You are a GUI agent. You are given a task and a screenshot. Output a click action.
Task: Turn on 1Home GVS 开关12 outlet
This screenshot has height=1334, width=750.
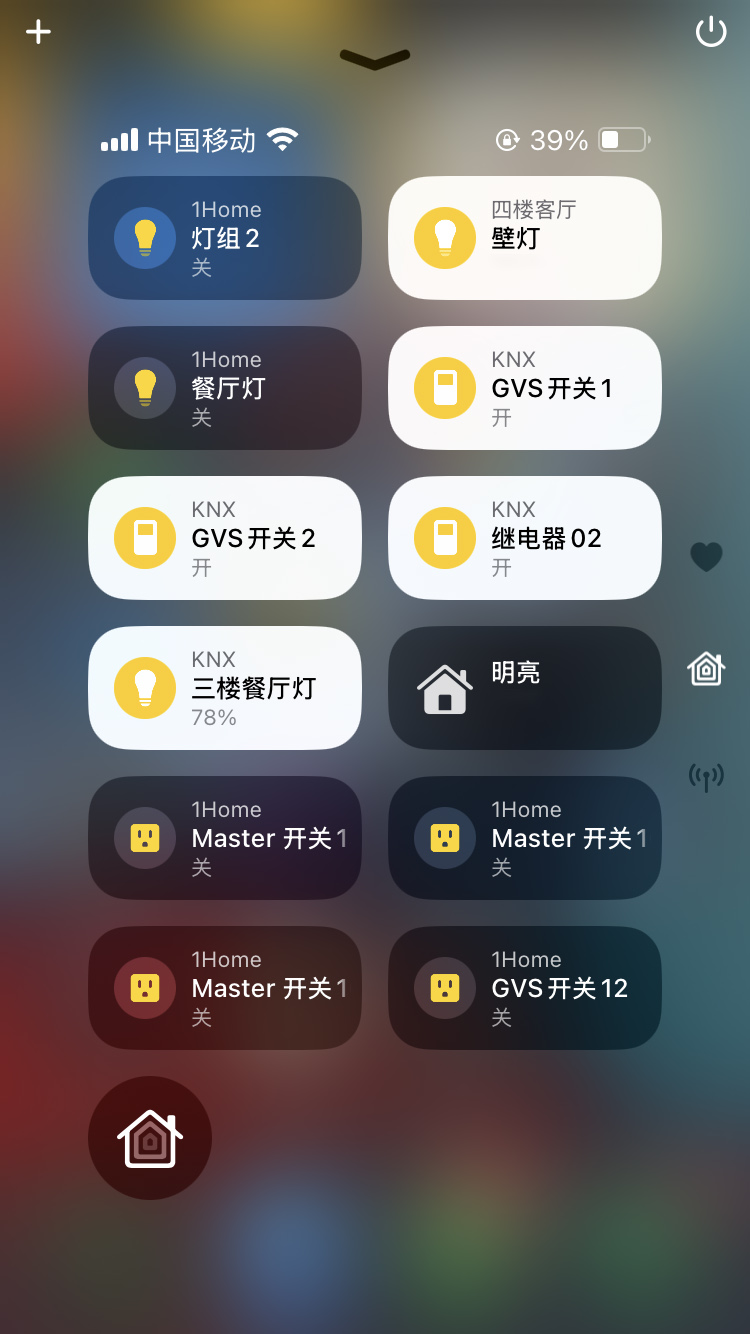pyautogui.click(x=524, y=988)
